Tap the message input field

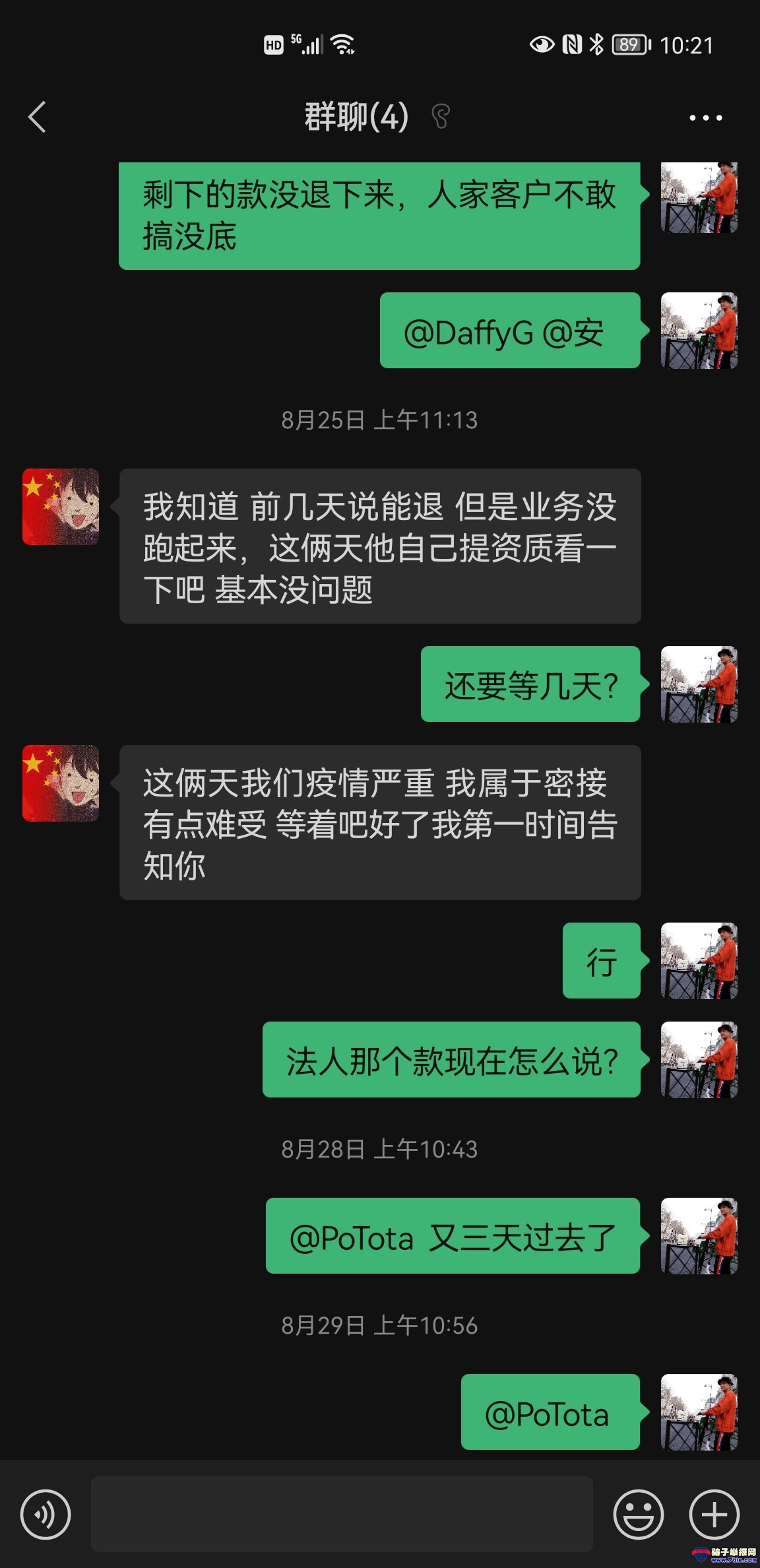(341, 1514)
